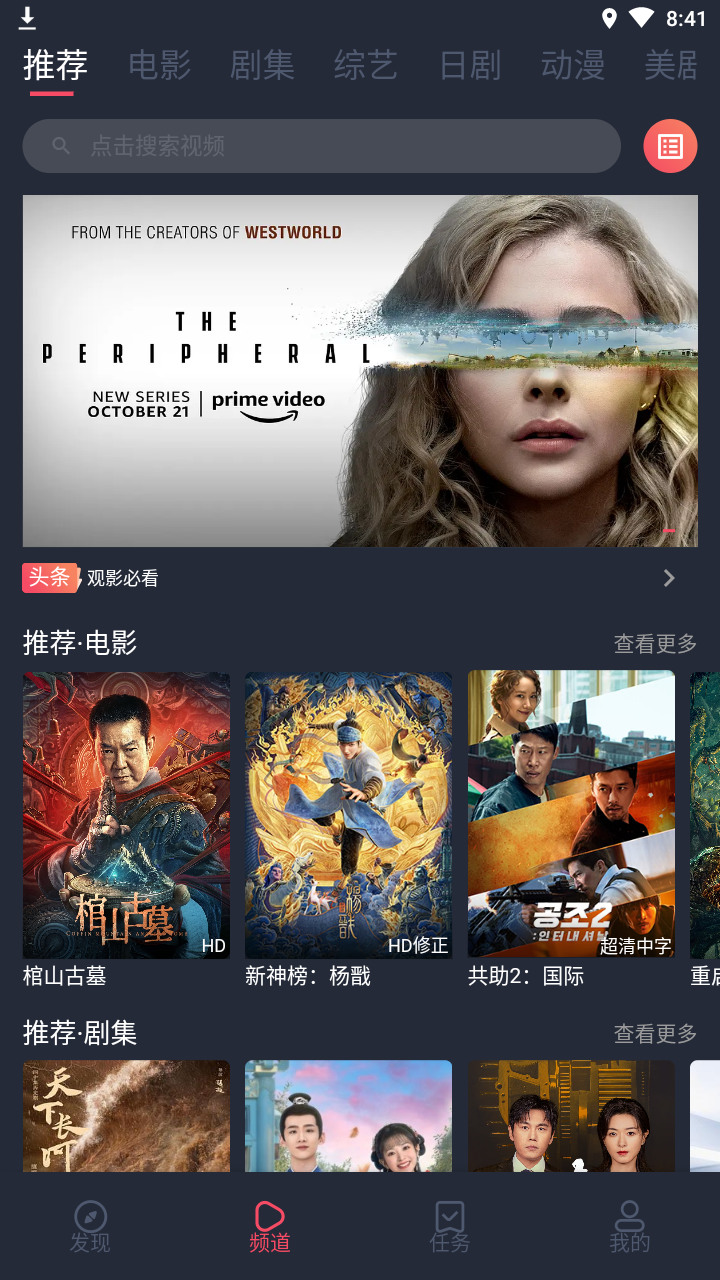The height and width of the screenshot is (1280, 720).
Task: View more in 推荐·剧集 section
Action: tap(655, 1034)
